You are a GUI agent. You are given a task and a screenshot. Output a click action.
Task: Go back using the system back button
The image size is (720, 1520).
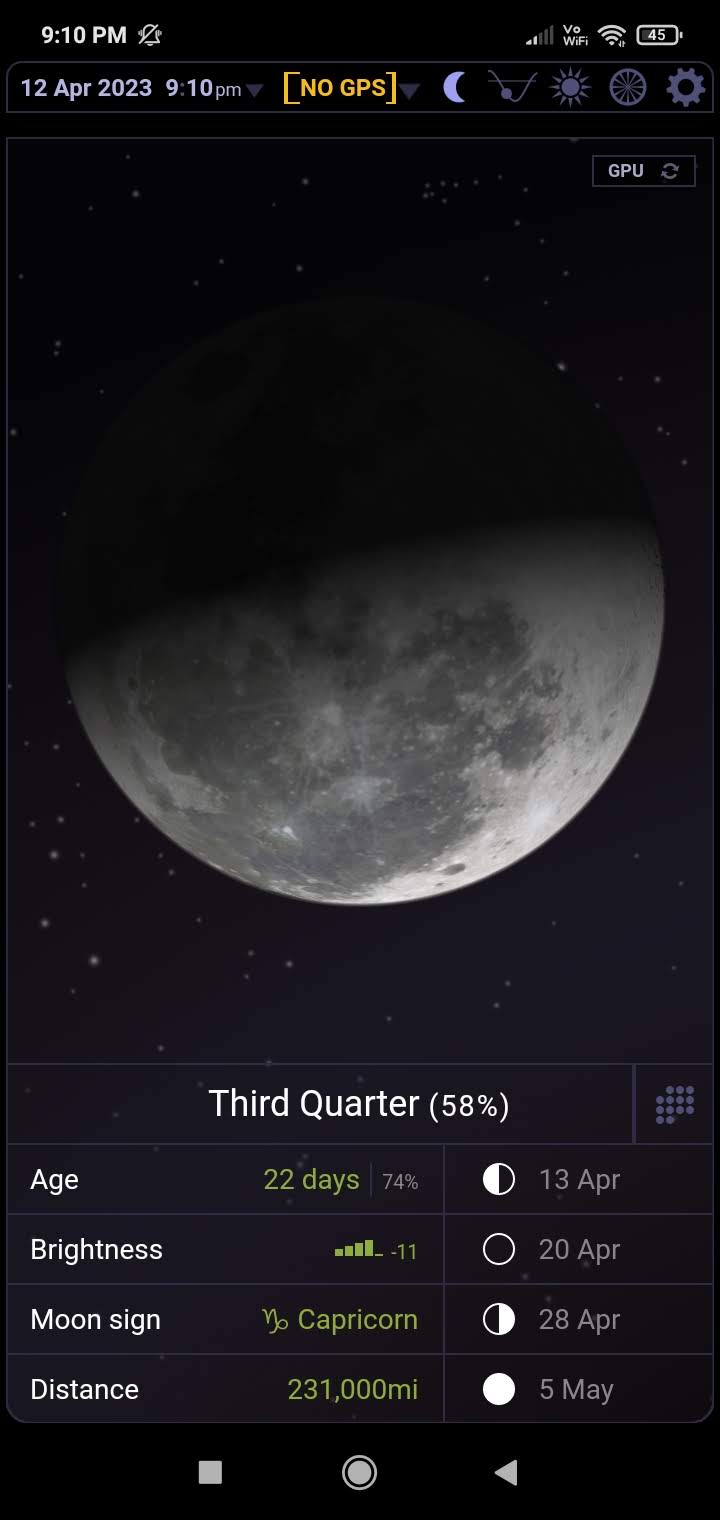506,1472
